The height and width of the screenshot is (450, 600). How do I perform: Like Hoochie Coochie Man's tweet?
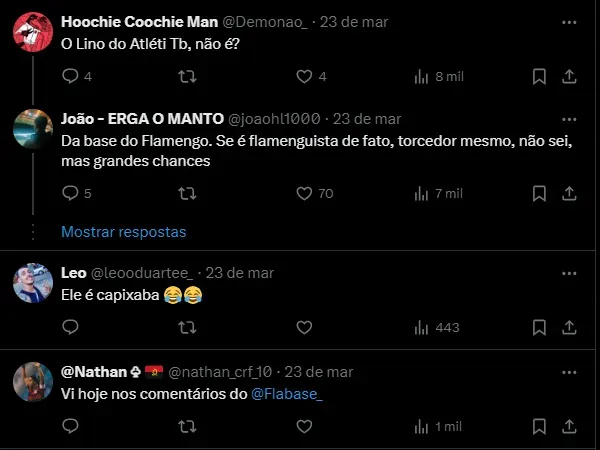pos(305,76)
